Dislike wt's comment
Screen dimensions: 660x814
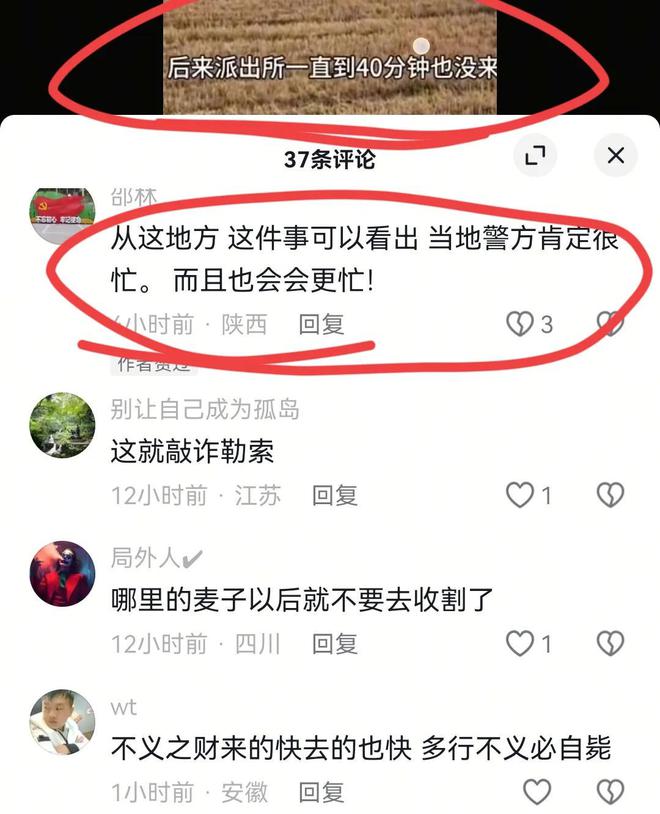(x=610, y=793)
